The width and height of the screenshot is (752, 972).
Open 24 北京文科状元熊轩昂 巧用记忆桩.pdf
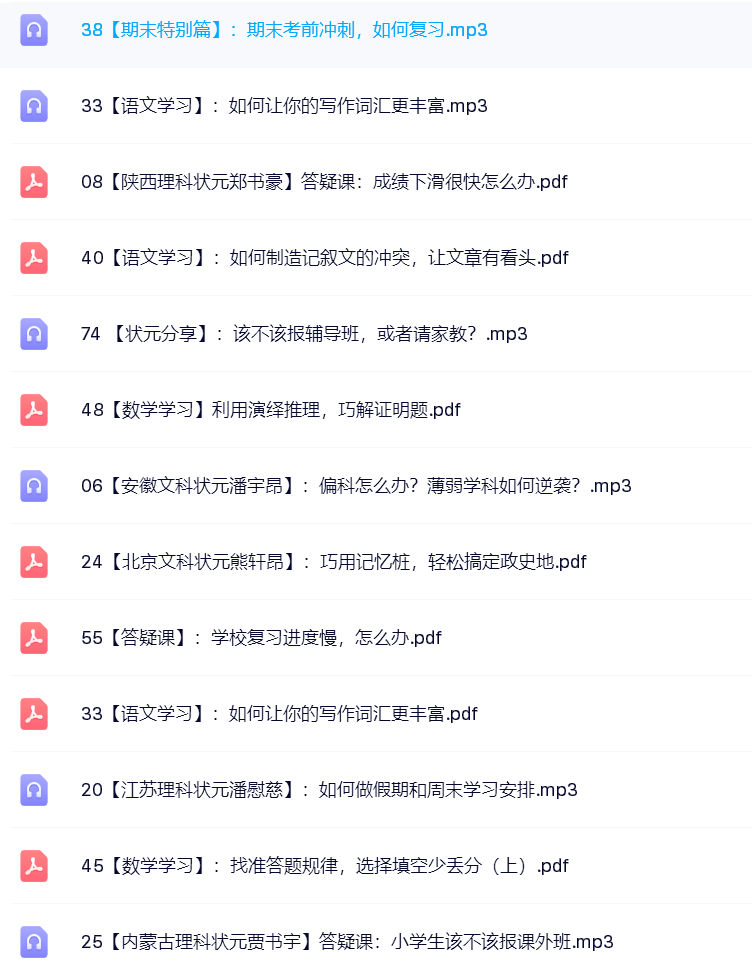click(333, 562)
